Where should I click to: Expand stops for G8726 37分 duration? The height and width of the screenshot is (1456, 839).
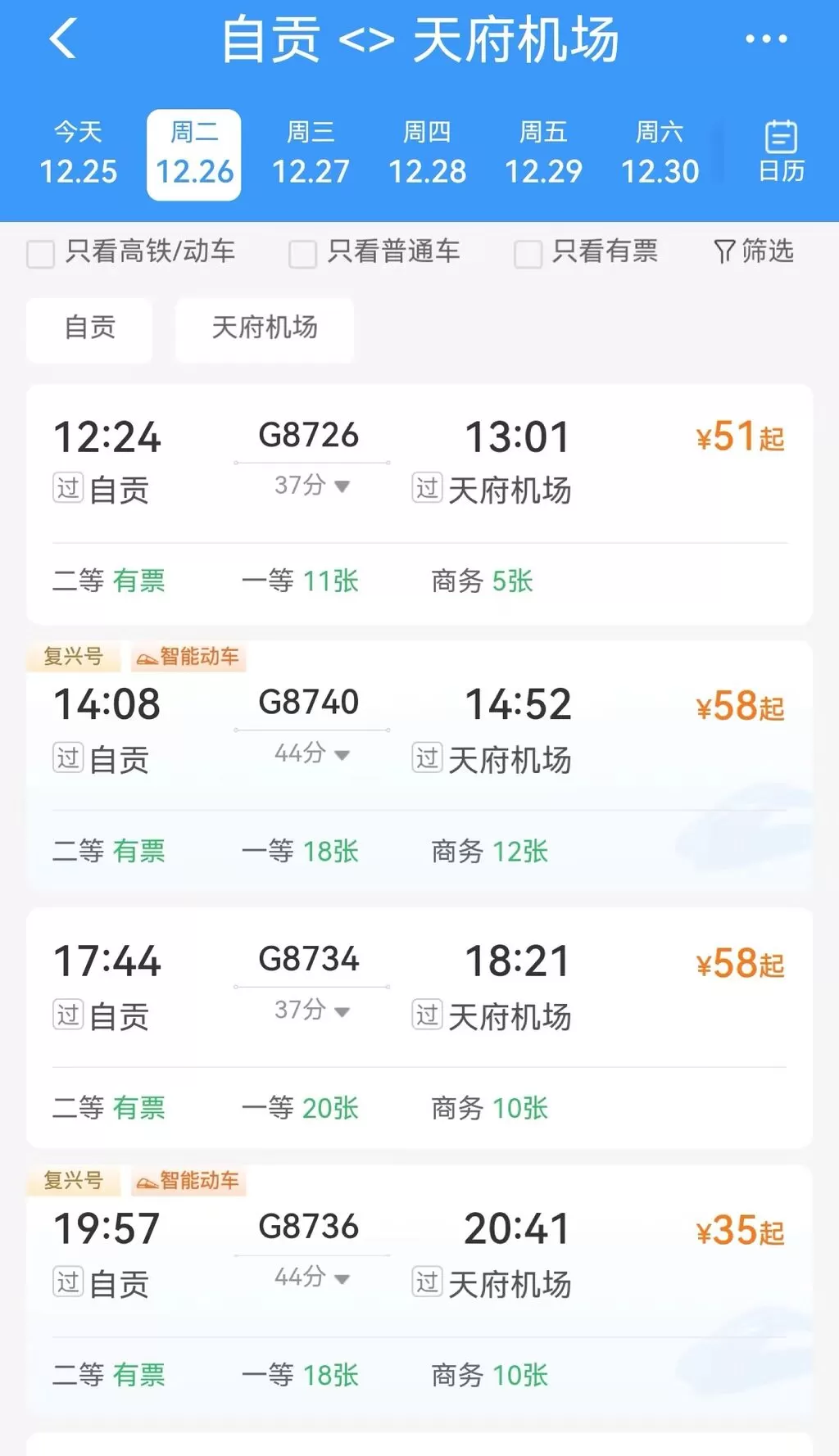pos(312,486)
